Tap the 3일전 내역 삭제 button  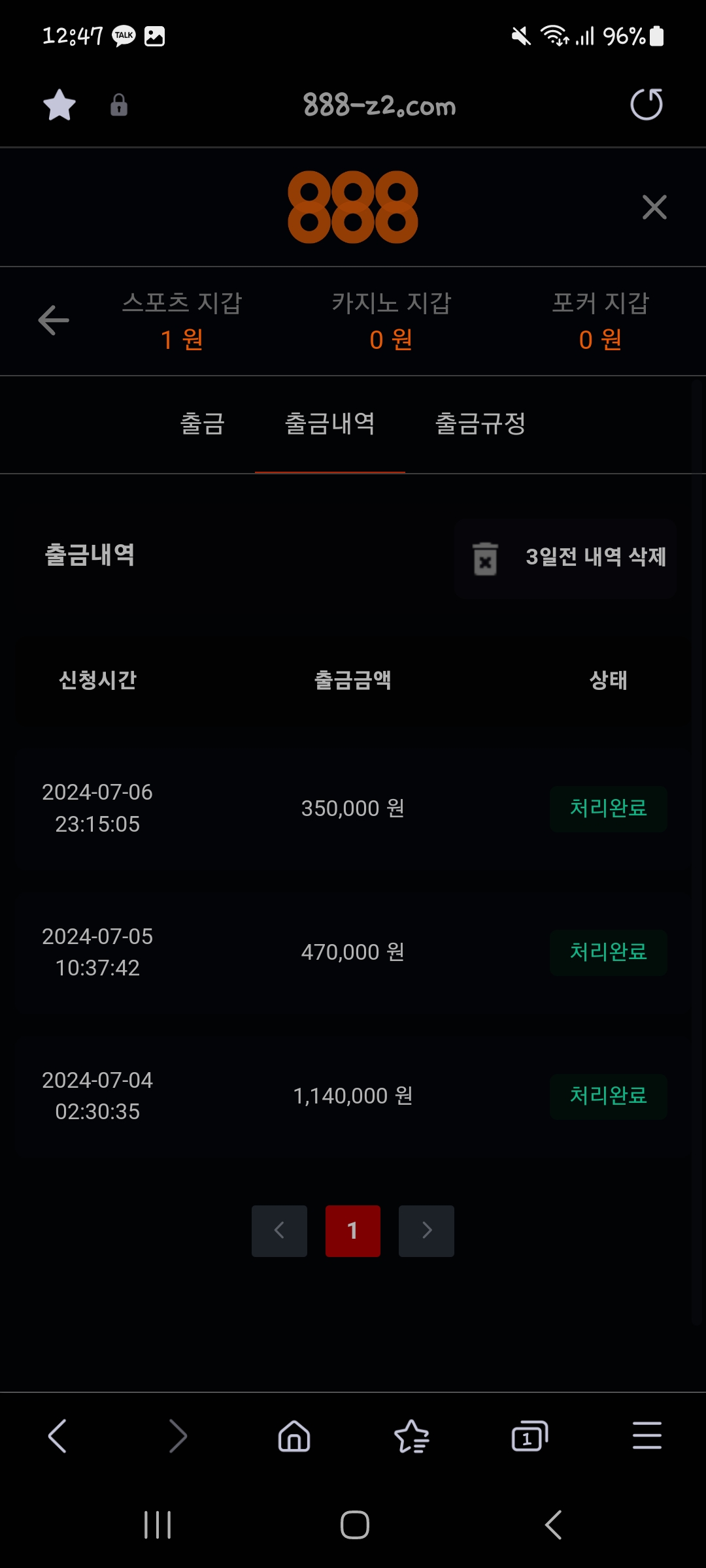coord(566,557)
